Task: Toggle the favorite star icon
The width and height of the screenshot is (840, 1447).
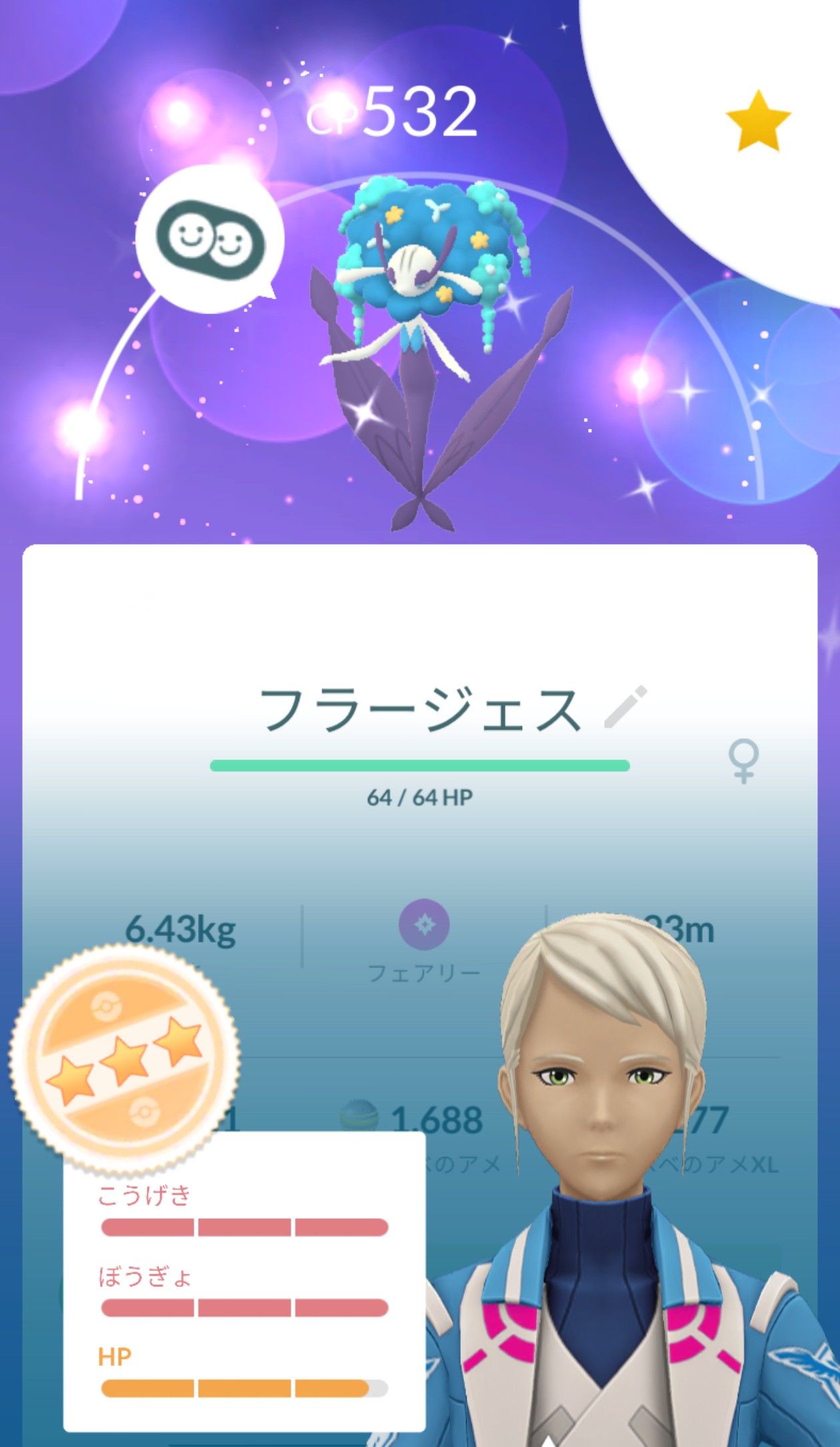Action: (758, 121)
